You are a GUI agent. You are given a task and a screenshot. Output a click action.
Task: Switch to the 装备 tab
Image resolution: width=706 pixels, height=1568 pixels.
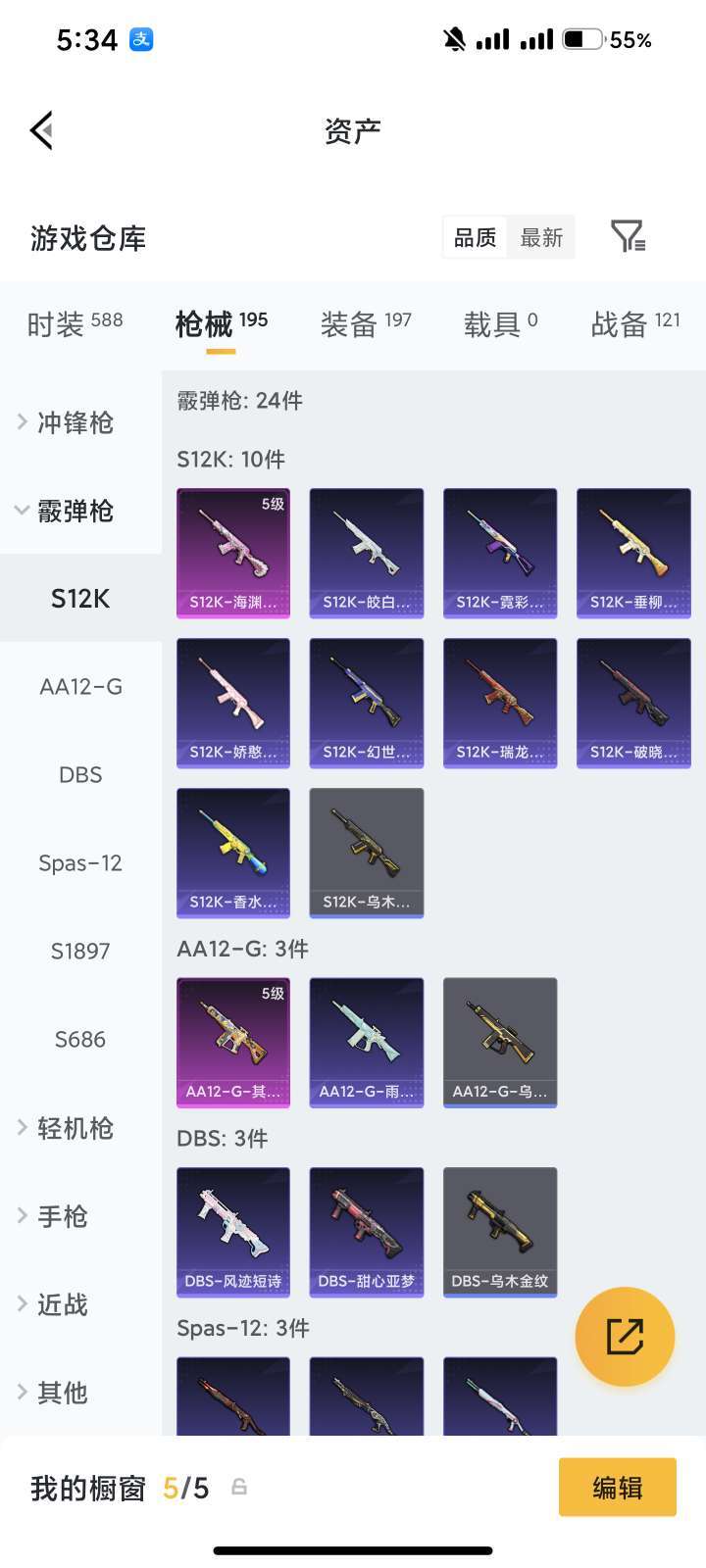click(x=366, y=322)
